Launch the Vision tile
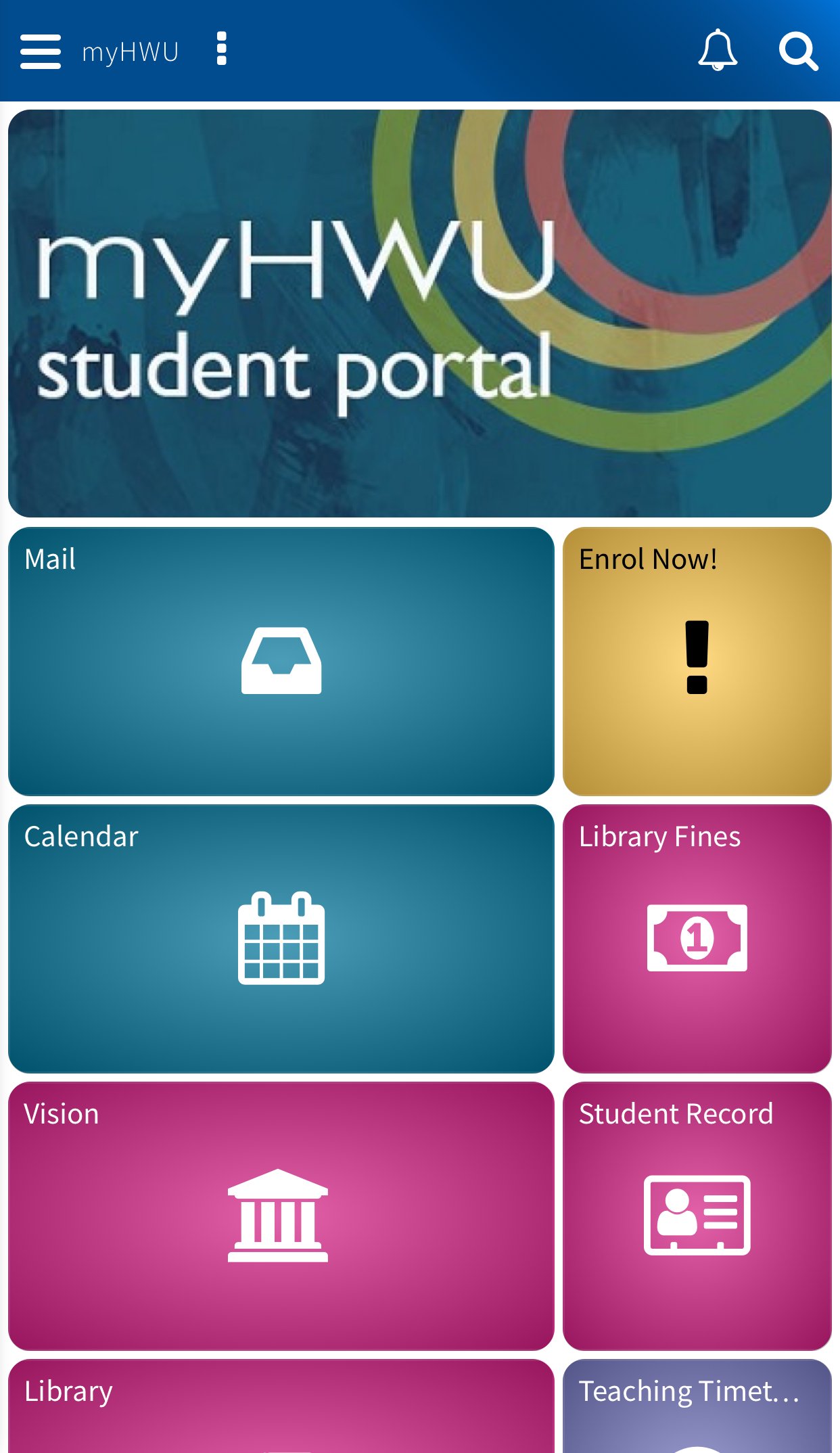This screenshot has width=840, height=1453. tap(281, 1216)
